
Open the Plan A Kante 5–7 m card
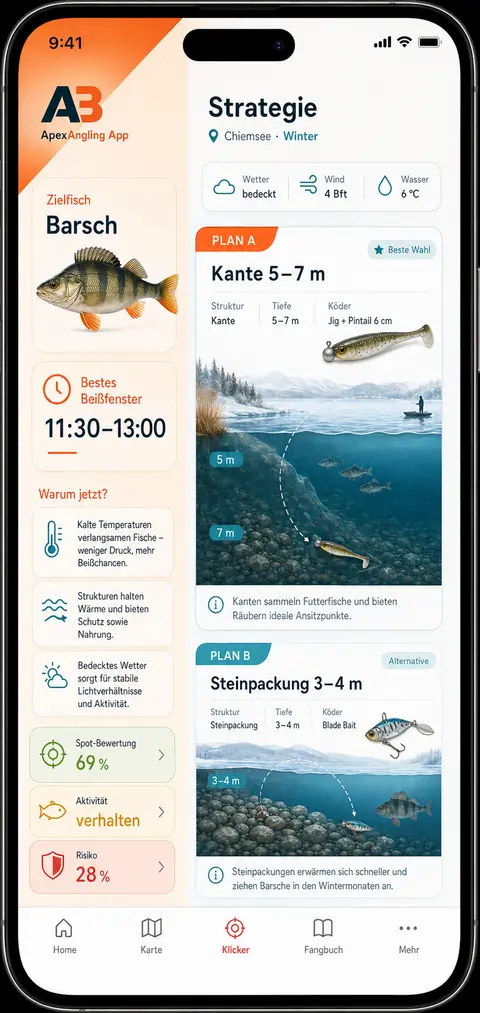click(x=318, y=428)
